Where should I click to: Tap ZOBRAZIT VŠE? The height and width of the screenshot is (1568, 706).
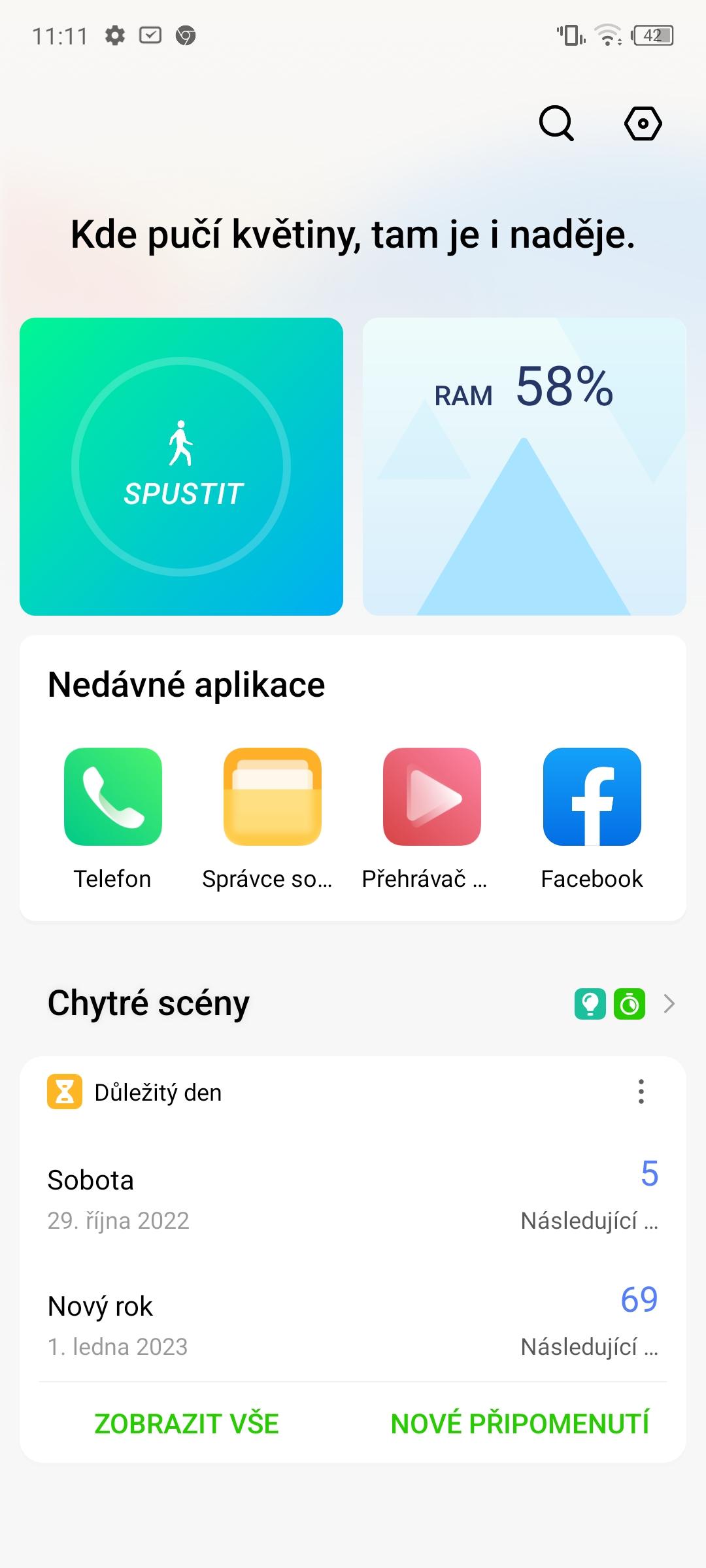click(x=187, y=1424)
